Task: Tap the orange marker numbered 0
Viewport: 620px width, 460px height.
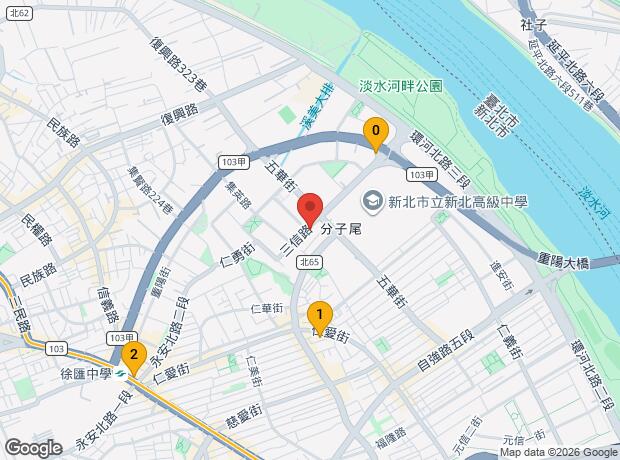Action: click(376, 132)
